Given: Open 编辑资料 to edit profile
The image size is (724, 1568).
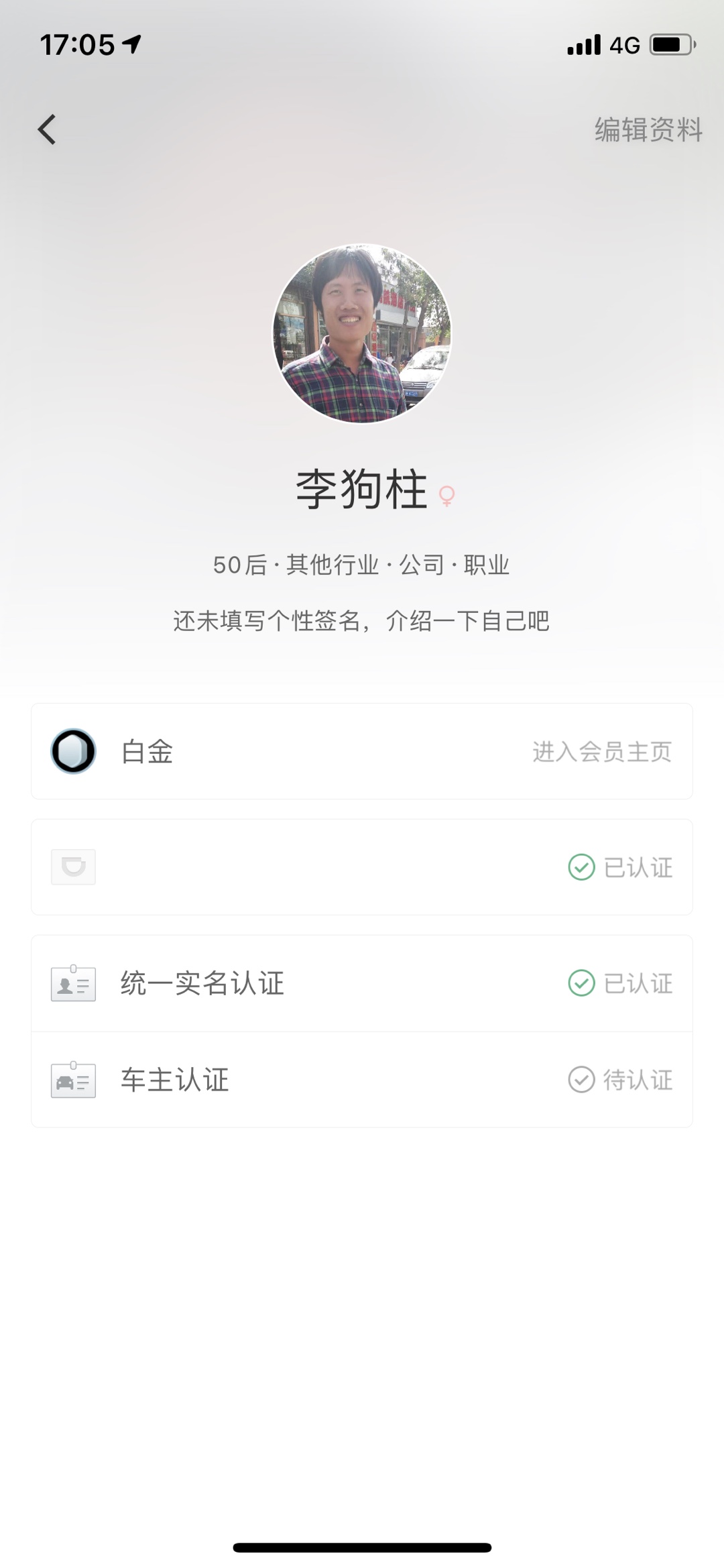Looking at the screenshot, I should point(648,129).
